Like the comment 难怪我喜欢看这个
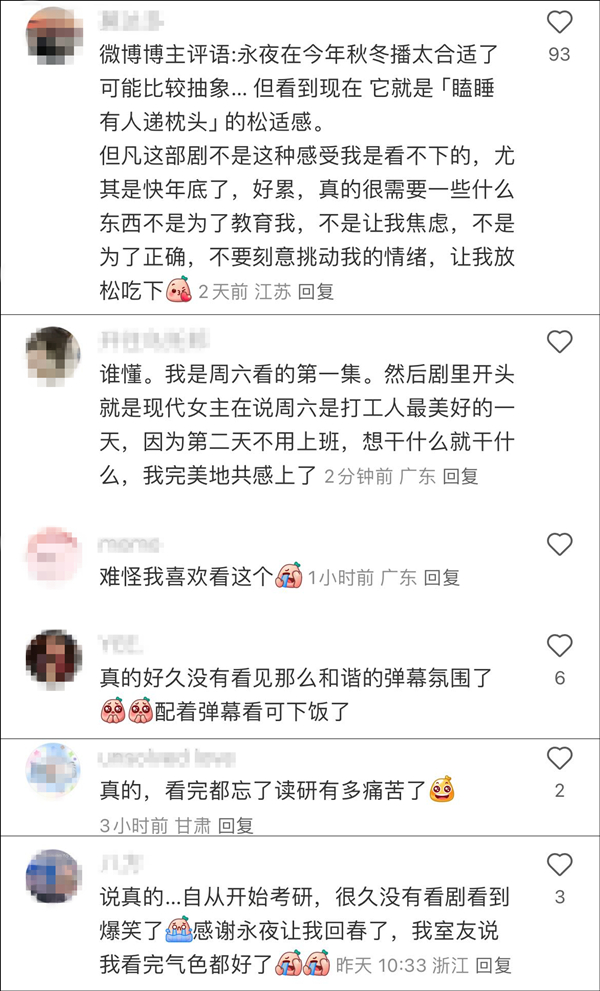The image size is (600, 991). click(x=560, y=545)
